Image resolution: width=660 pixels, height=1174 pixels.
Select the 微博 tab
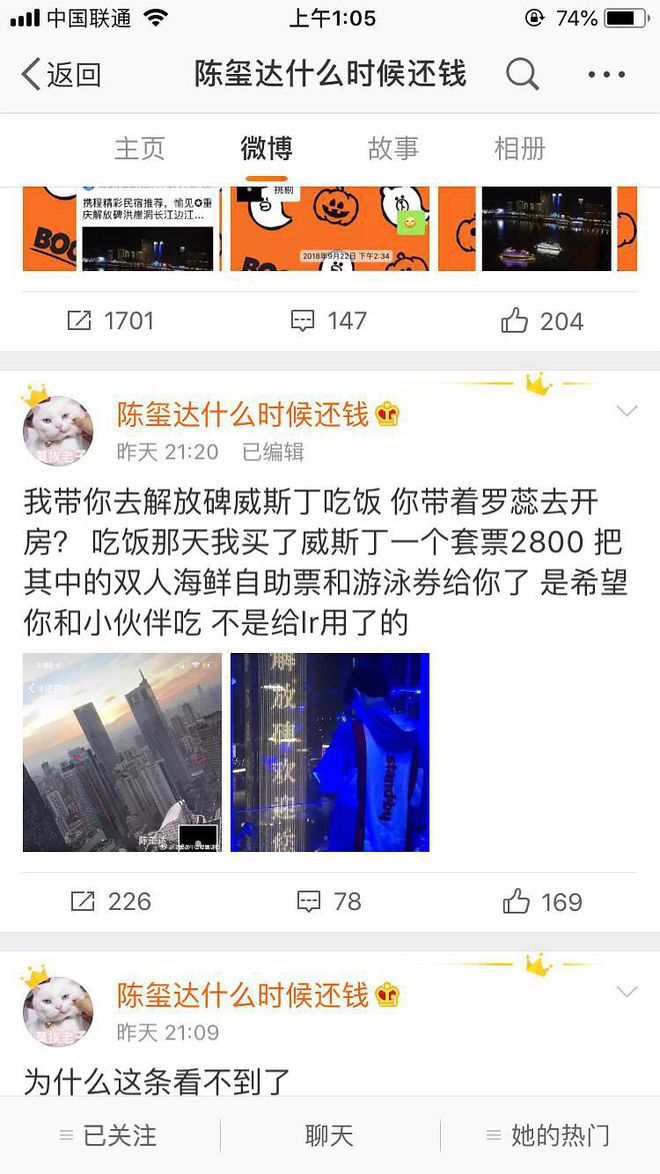(266, 148)
